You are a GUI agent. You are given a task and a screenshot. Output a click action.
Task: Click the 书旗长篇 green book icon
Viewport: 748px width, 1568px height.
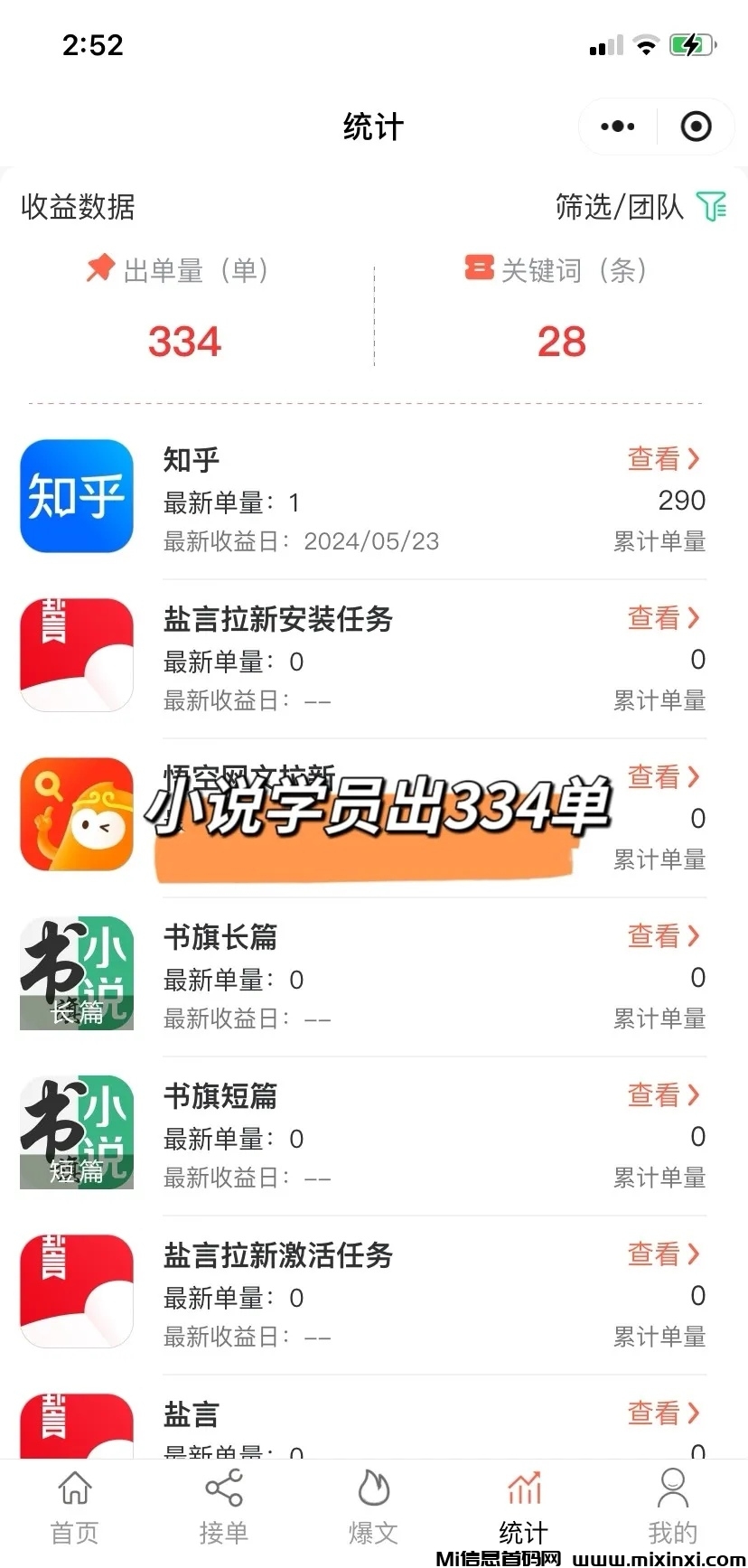[76, 972]
